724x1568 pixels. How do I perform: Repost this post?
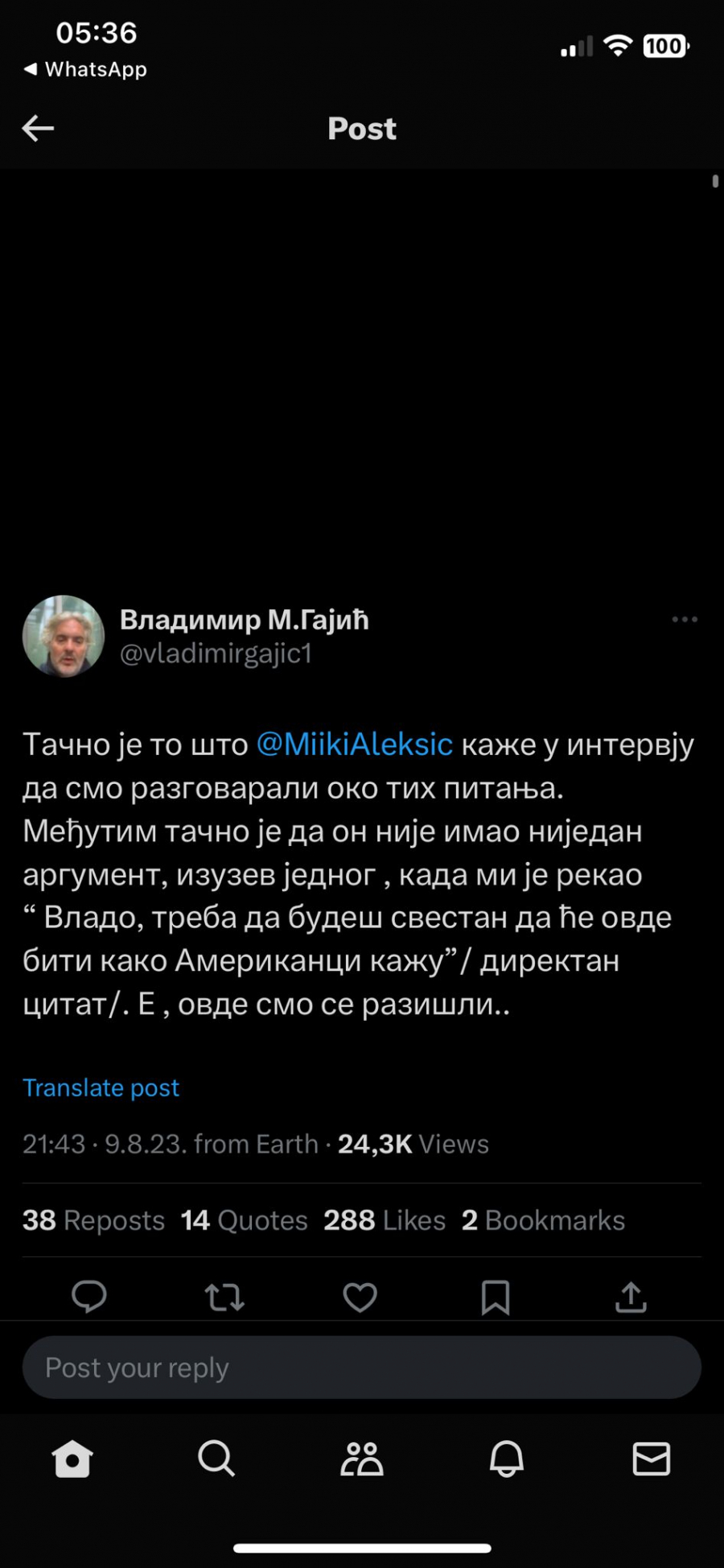(x=224, y=1296)
